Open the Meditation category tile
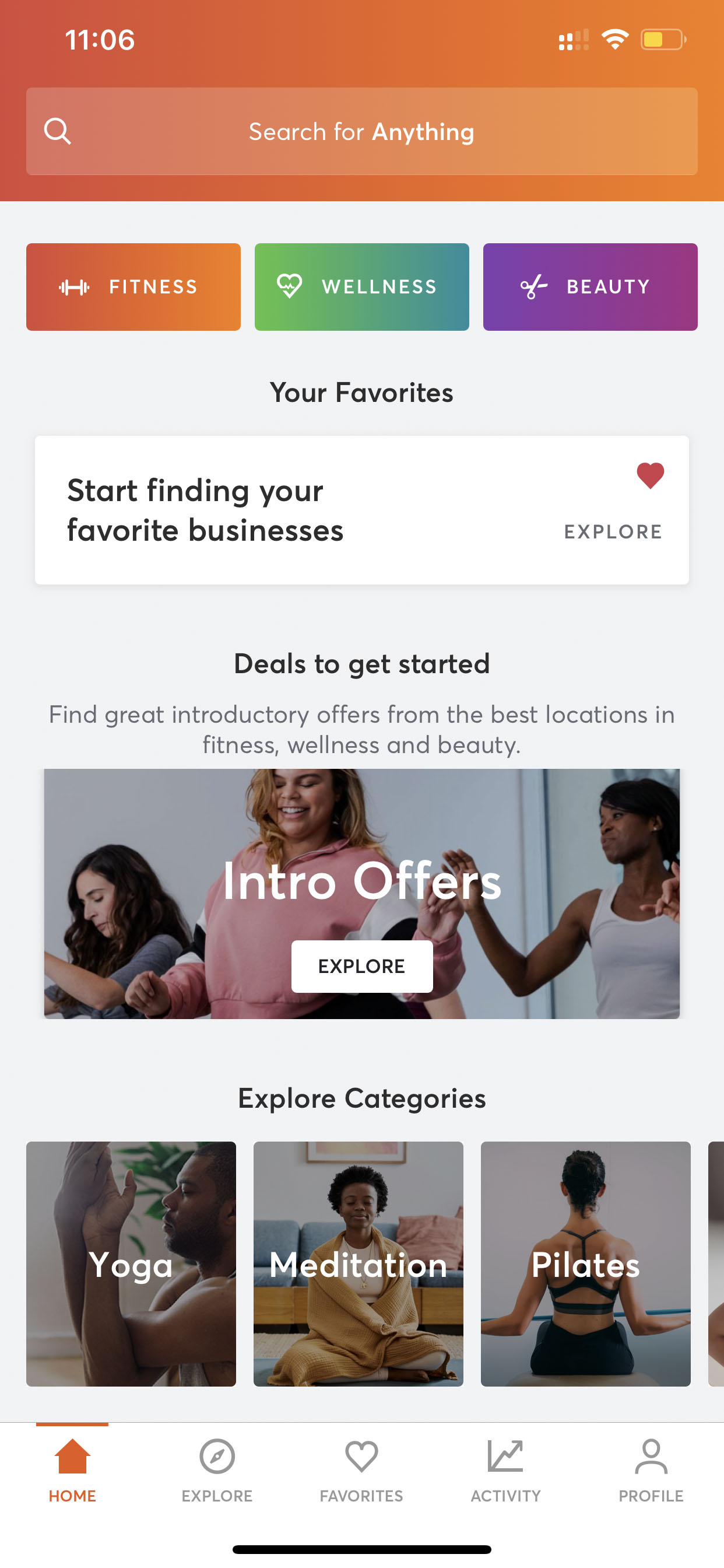 359,1263
